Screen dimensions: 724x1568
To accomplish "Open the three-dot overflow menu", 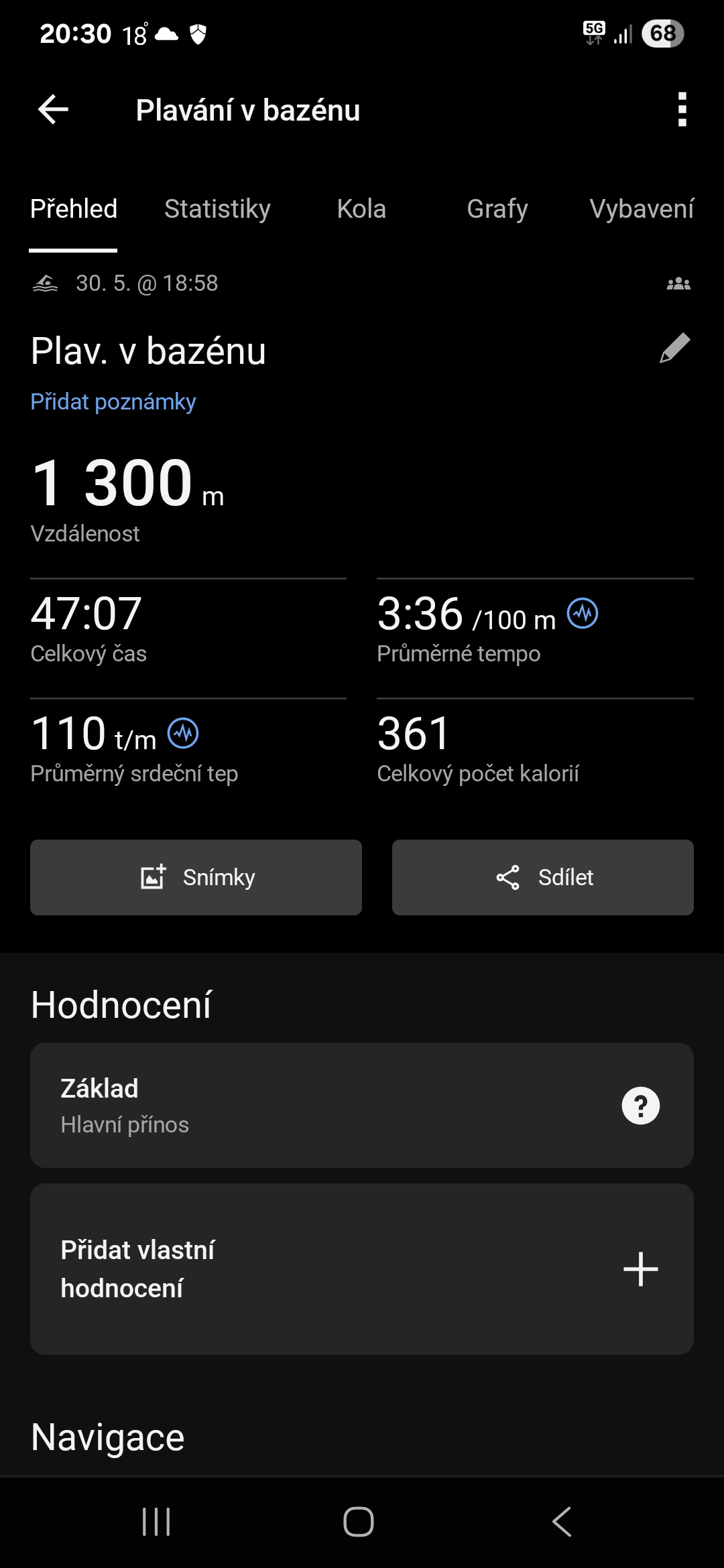I will [x=682, y=110].
